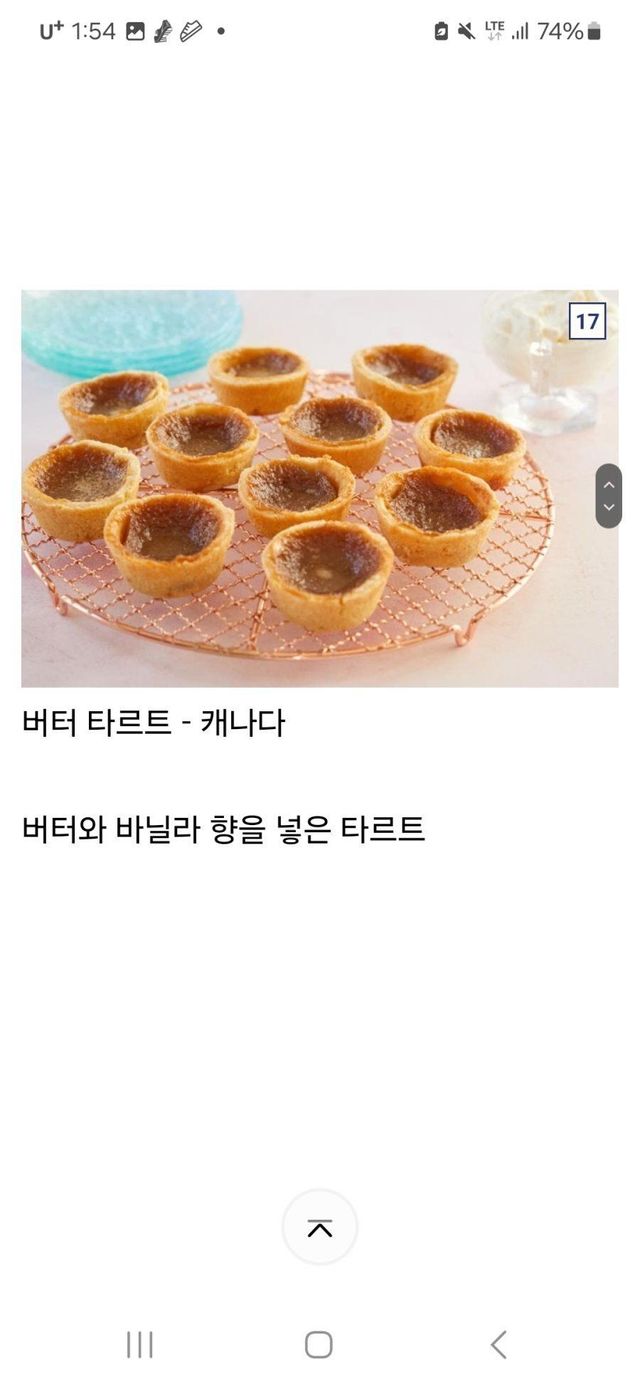Open the butter tart photo
The height and width of the screenshot is (1387, 640).
pos(319,488)
